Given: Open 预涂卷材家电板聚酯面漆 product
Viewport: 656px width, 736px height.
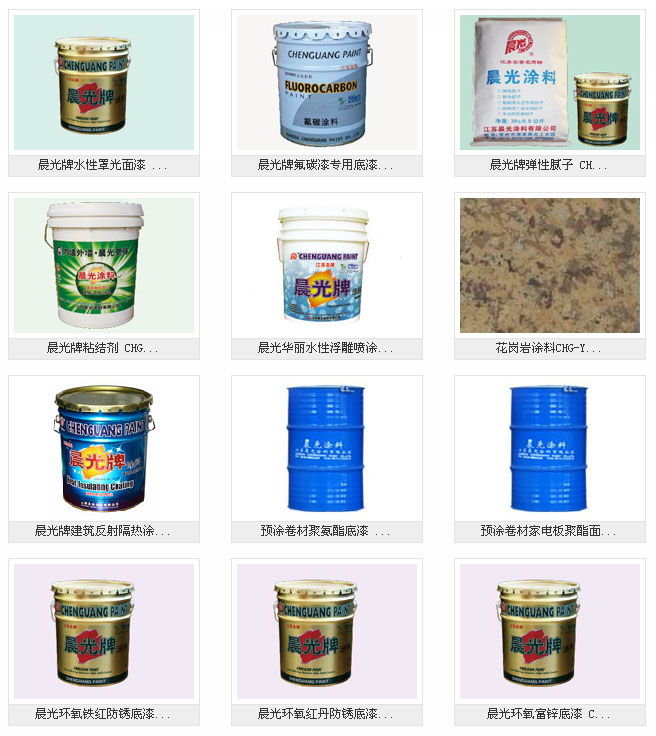Looking at the screenshot, I should 549,449.
